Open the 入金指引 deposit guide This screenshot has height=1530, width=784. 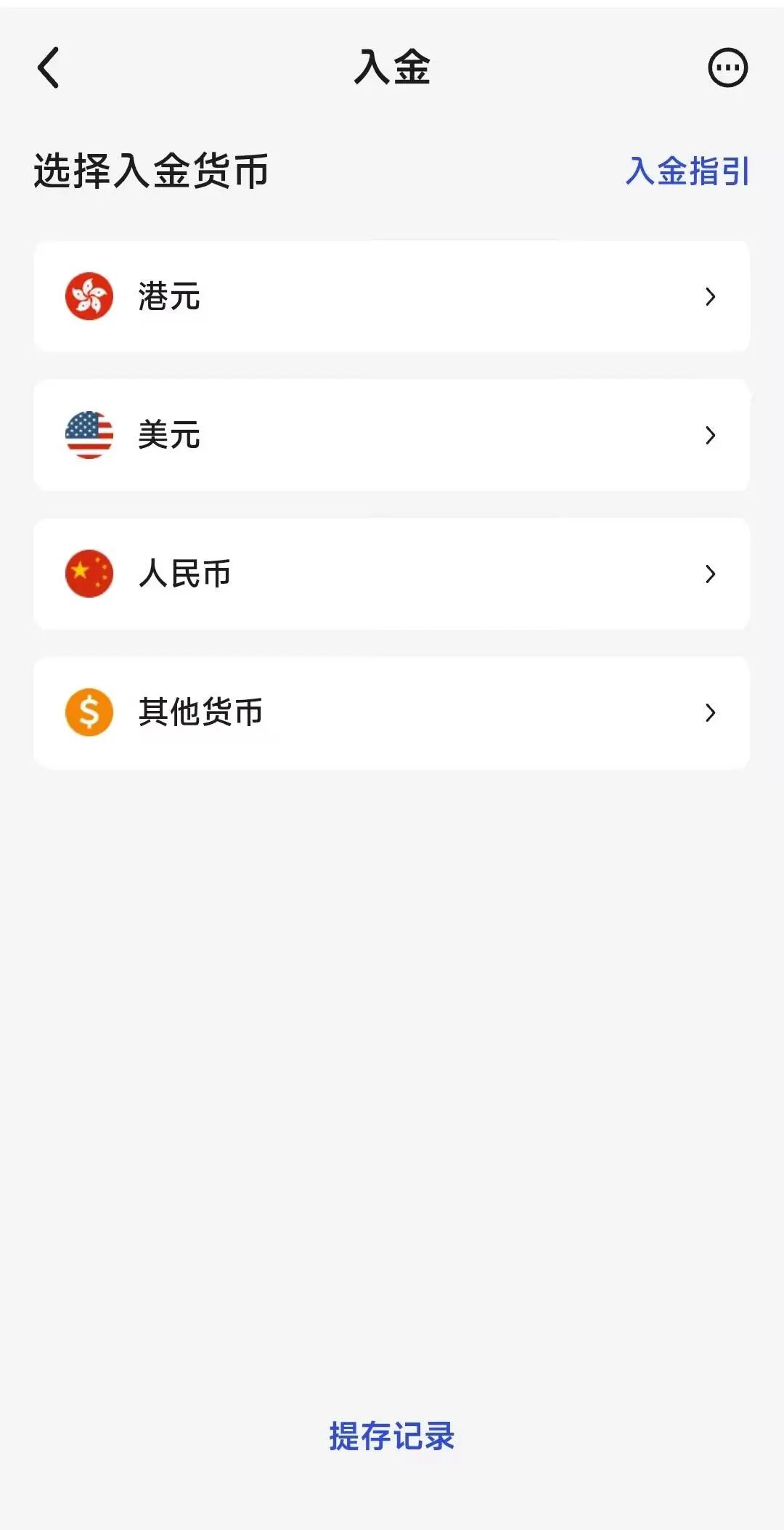(x=687, y=171)
